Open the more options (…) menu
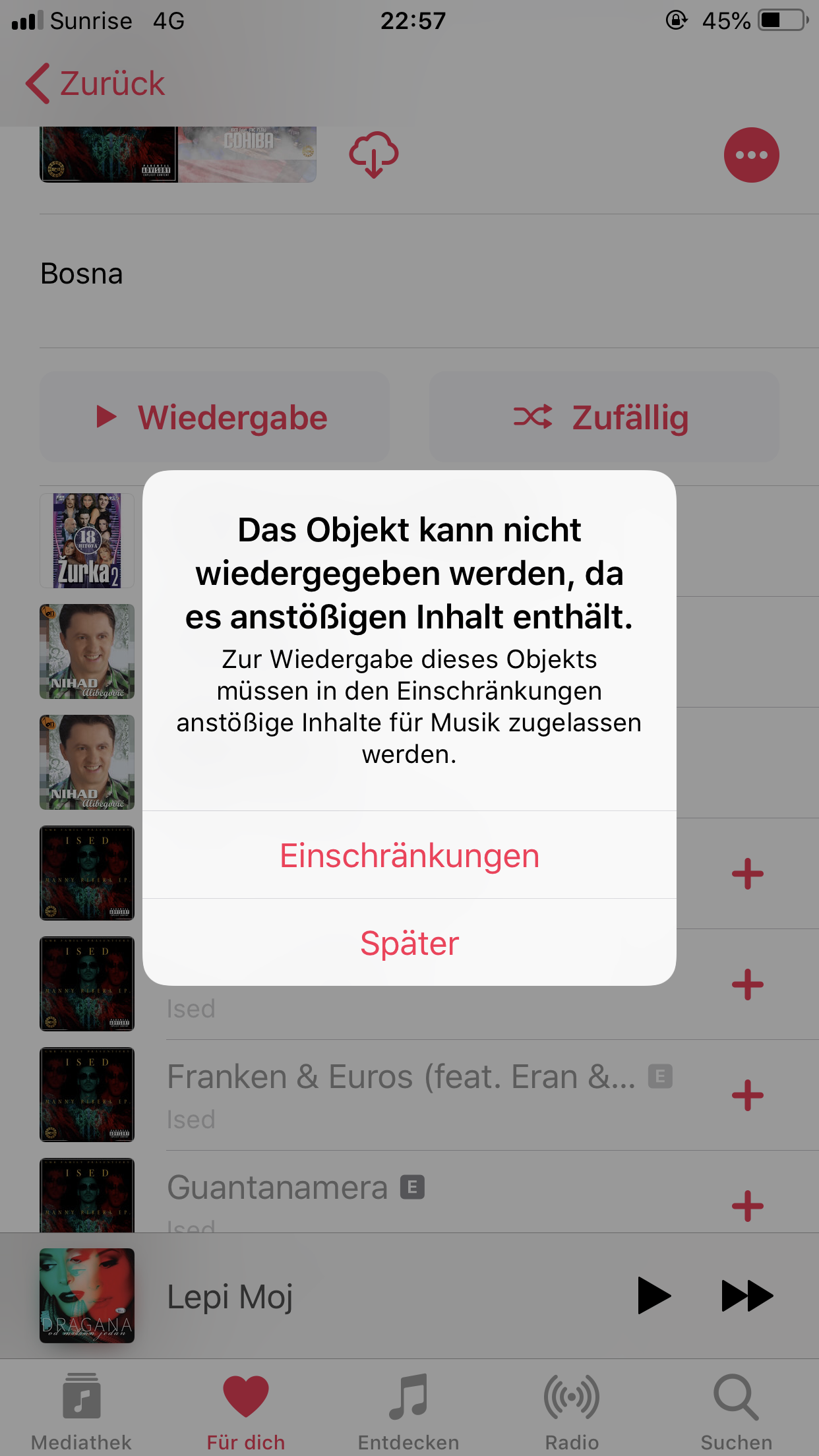The image size is (819, 1456). [751, 154]
